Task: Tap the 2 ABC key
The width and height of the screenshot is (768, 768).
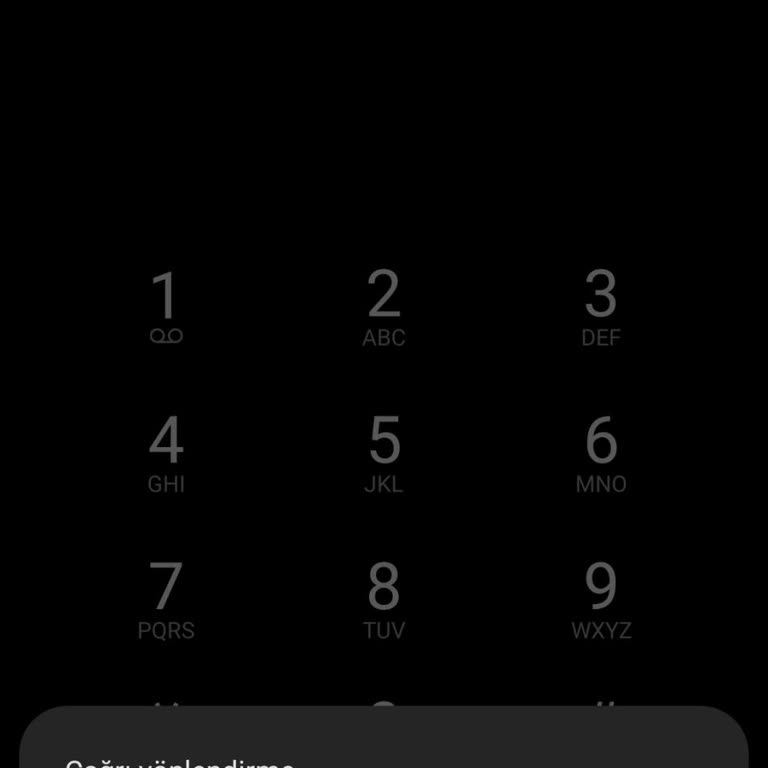Action: (x=384, y=307)
